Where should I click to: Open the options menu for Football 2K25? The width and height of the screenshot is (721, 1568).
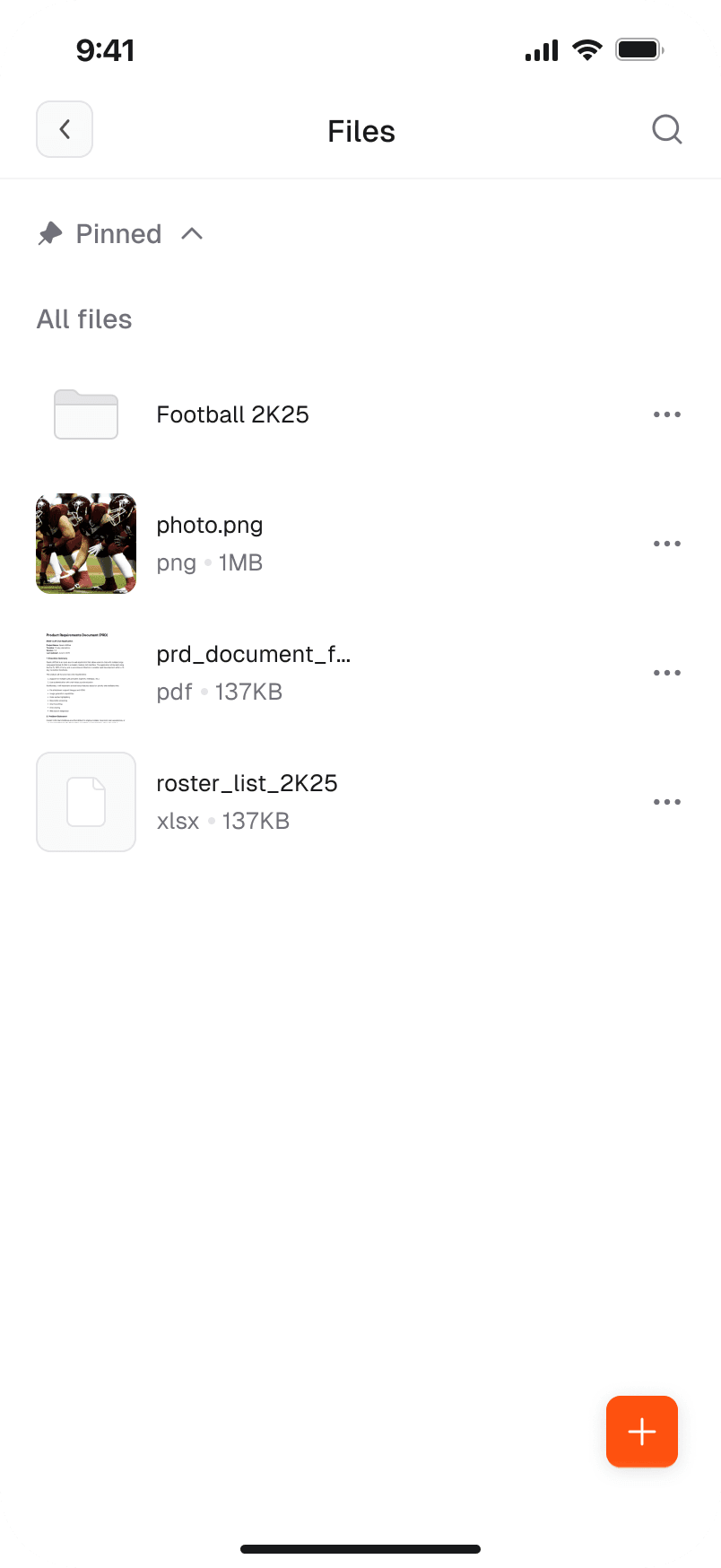coord(667,414)
